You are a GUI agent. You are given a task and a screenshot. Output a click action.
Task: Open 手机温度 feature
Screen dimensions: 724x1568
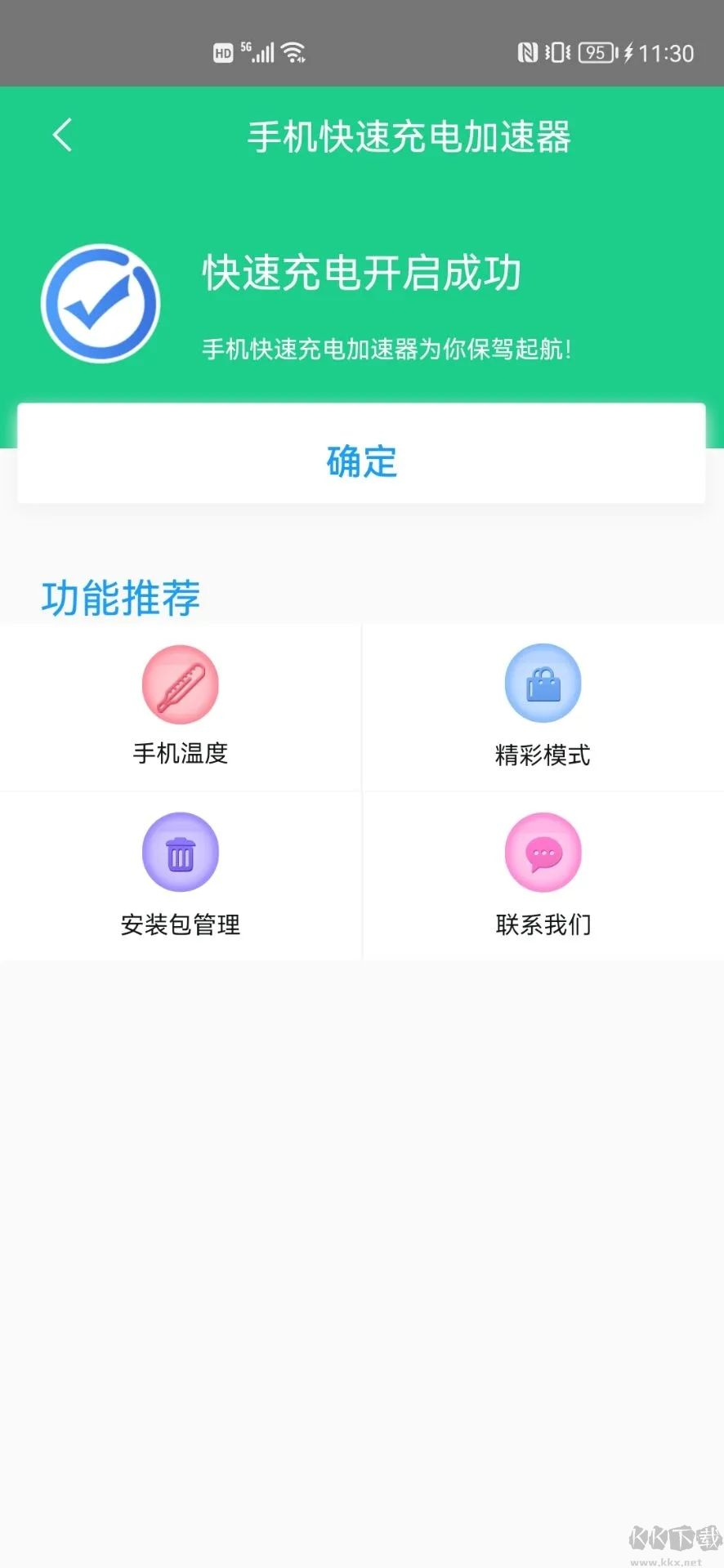coord(181,707)
